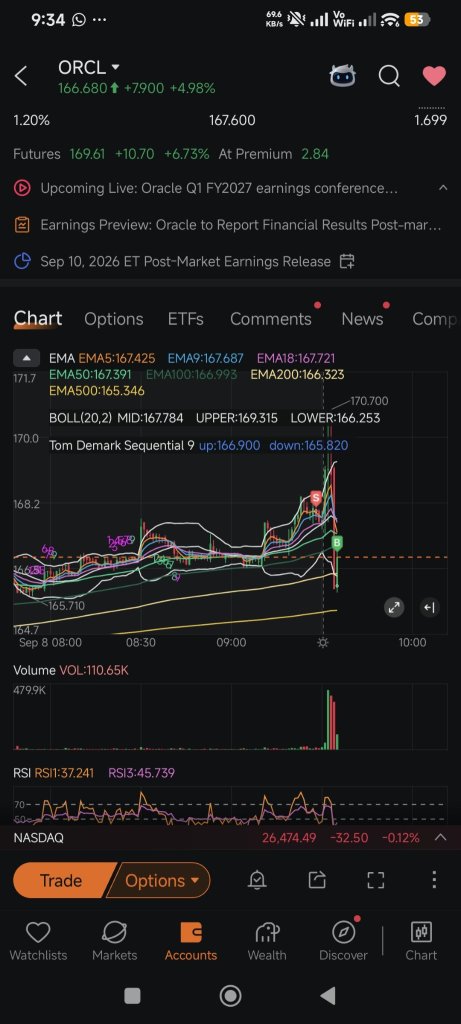Open the AI assistant robot icon
This screenshot has height=1024, width=461.
pyautogui.click(x=343, y=76)
